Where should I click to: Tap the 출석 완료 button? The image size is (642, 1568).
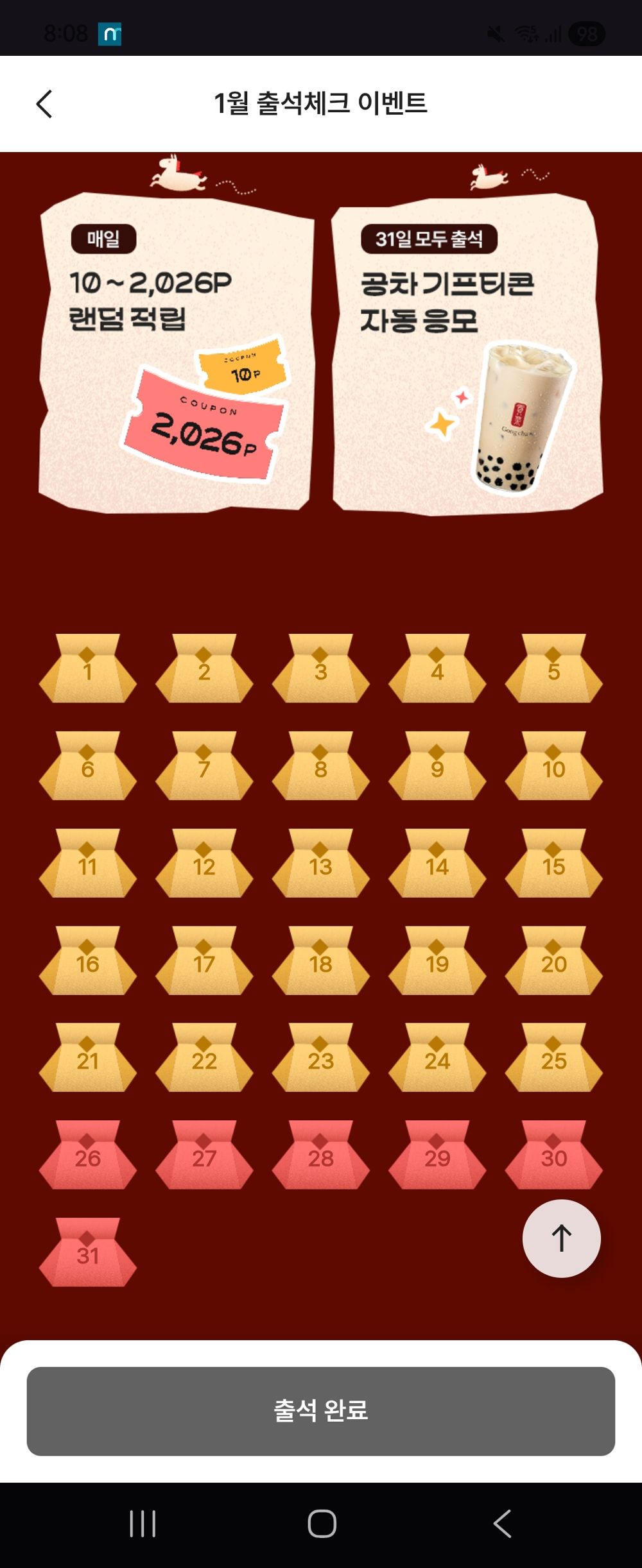pyautogui.click(x=321, y=1411)
